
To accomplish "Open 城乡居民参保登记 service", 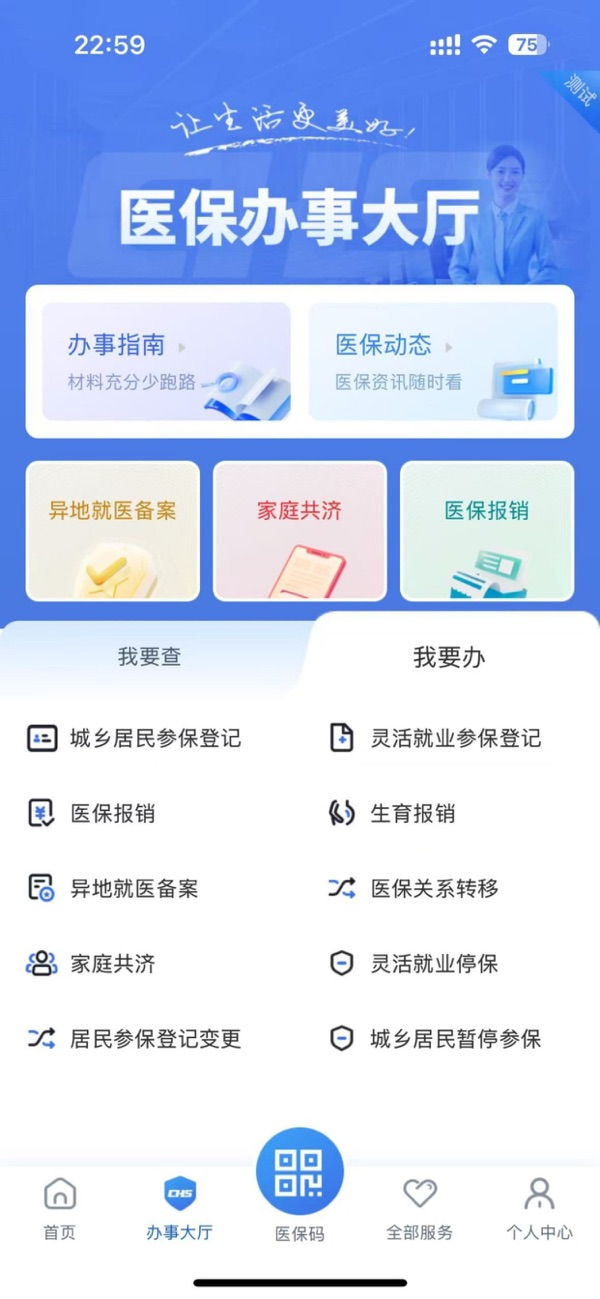I will [x=155, y=739].
